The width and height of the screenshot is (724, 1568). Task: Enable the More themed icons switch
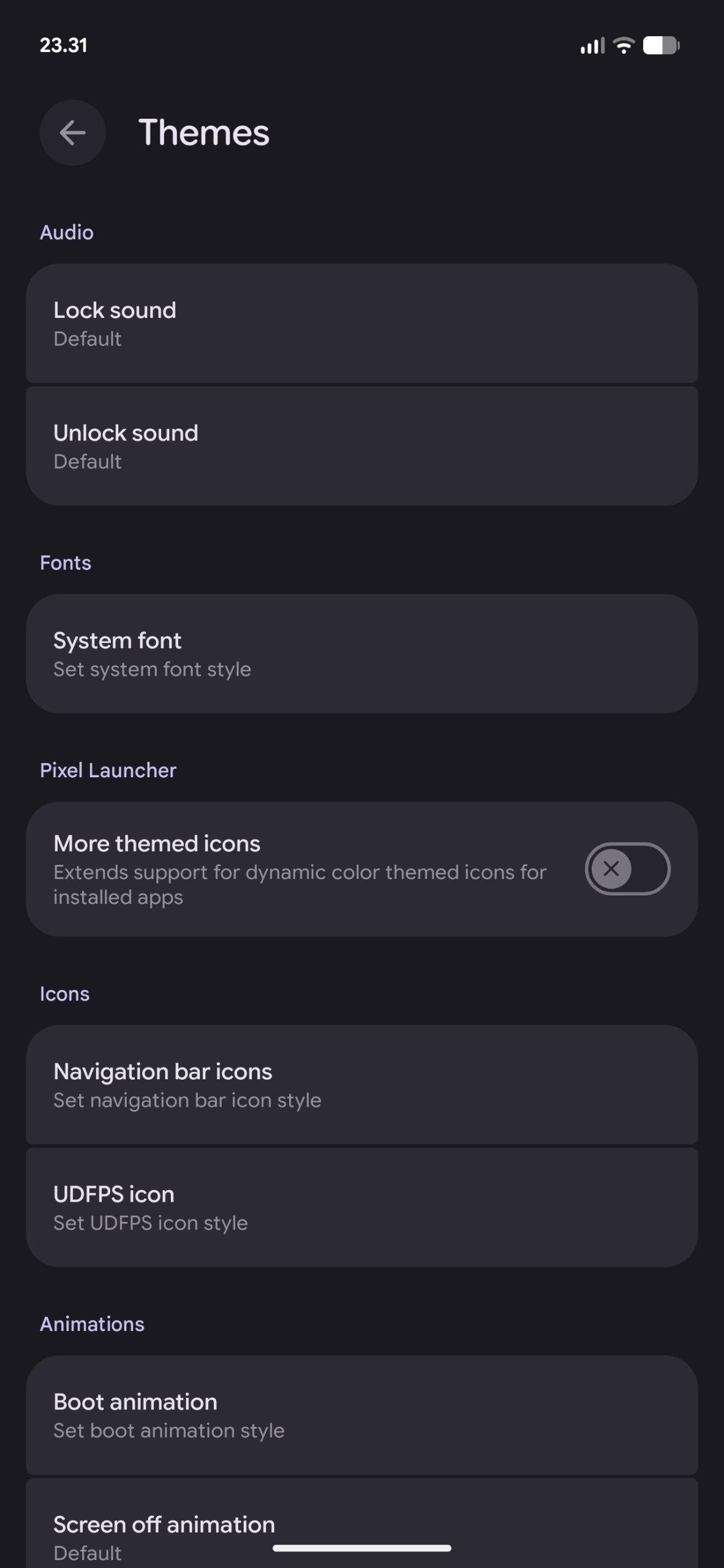tap(627, 869)
